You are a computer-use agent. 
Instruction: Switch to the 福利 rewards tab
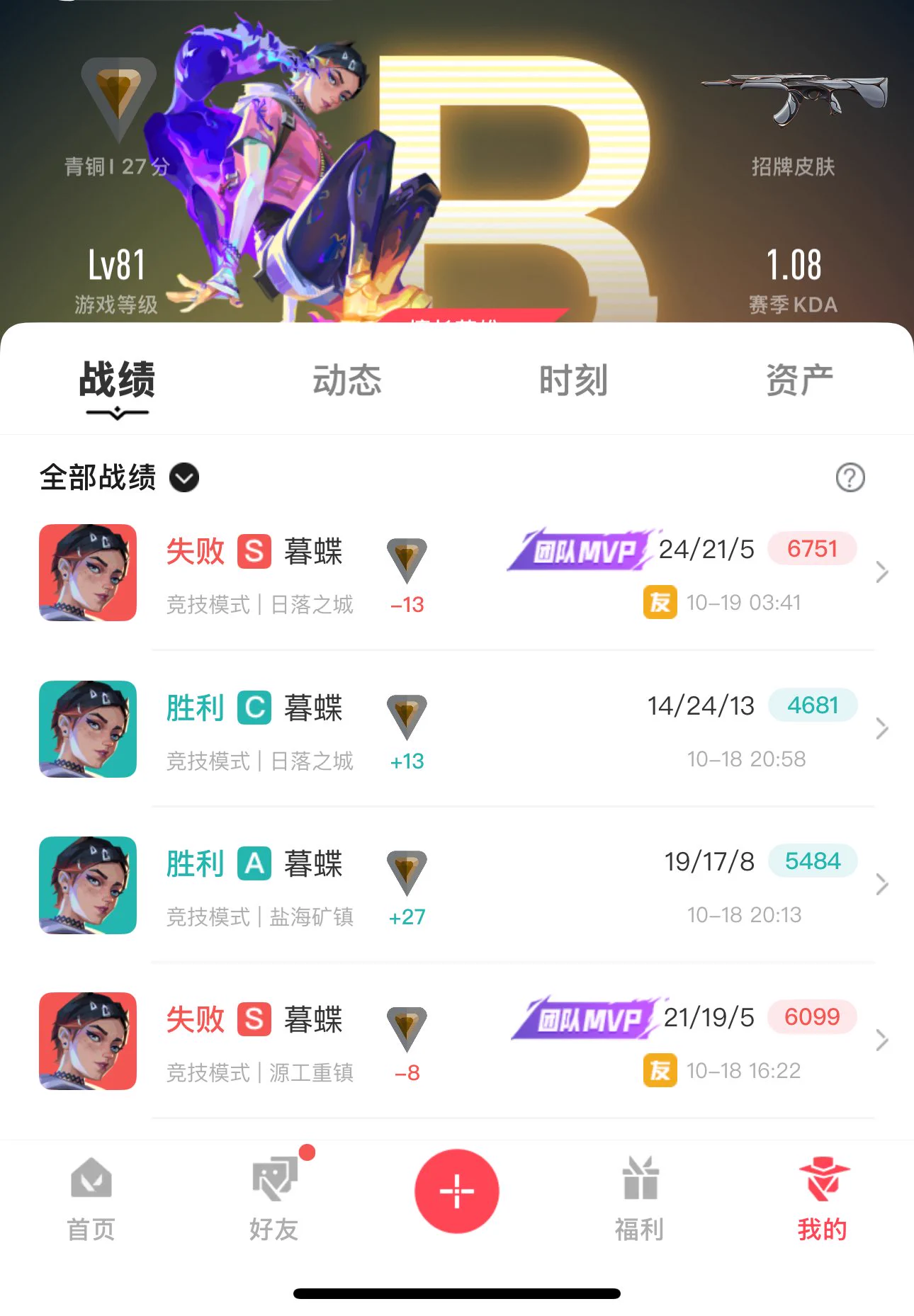click(x=640, y=1198)
